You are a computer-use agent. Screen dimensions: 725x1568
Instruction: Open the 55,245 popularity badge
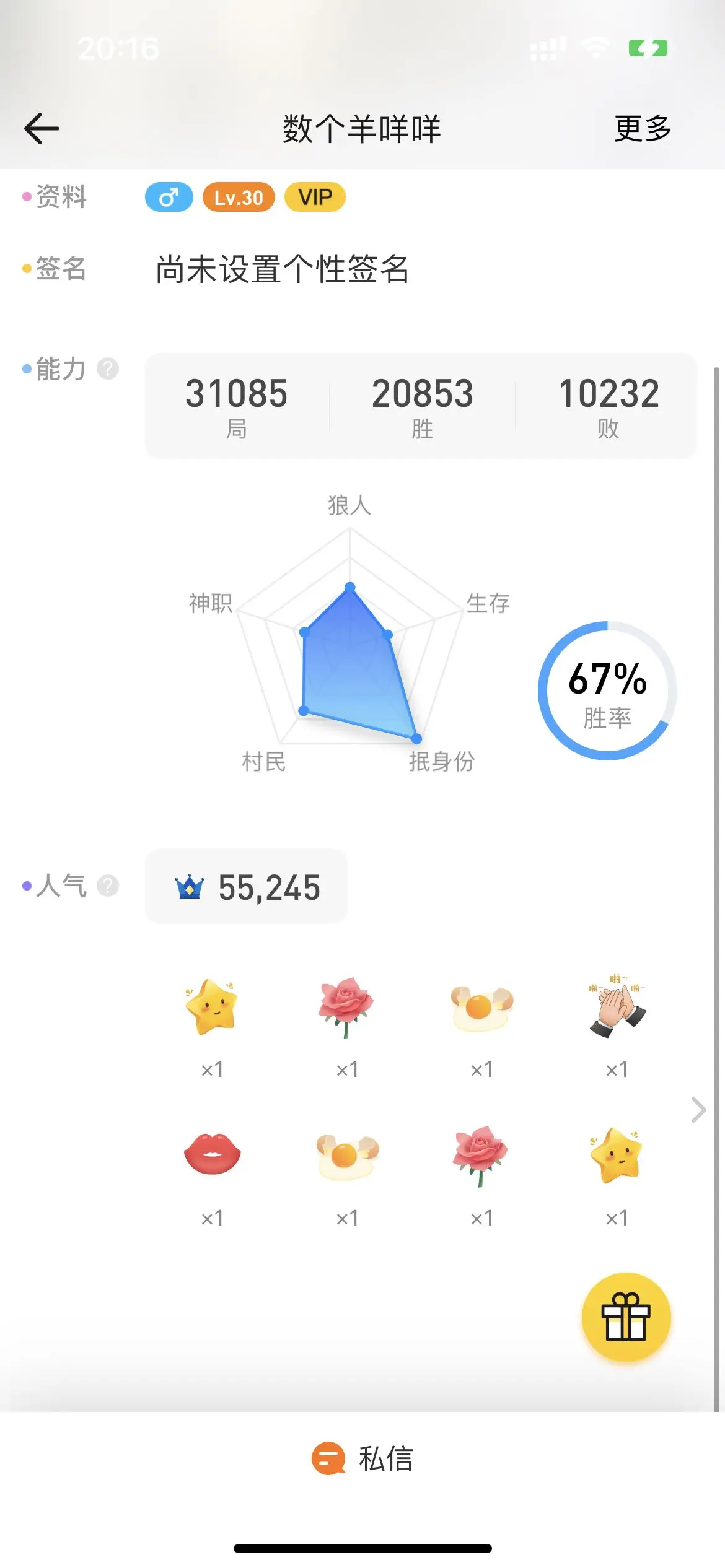click(246, 886)
